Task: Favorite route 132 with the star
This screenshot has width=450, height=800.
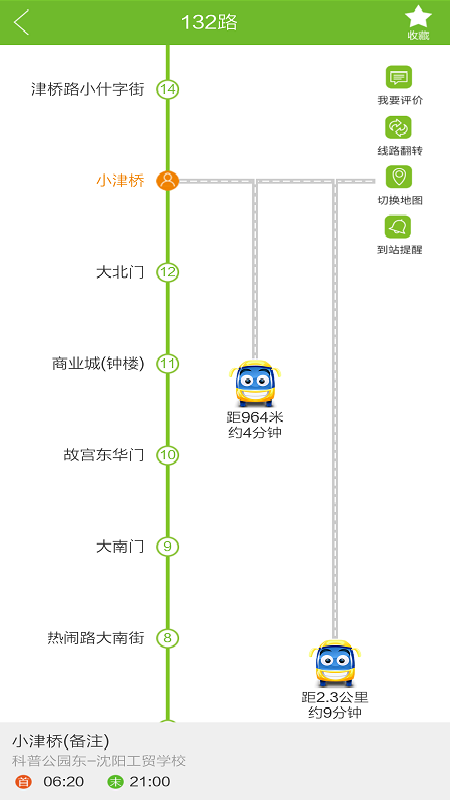Action: (x=418, y=22)
